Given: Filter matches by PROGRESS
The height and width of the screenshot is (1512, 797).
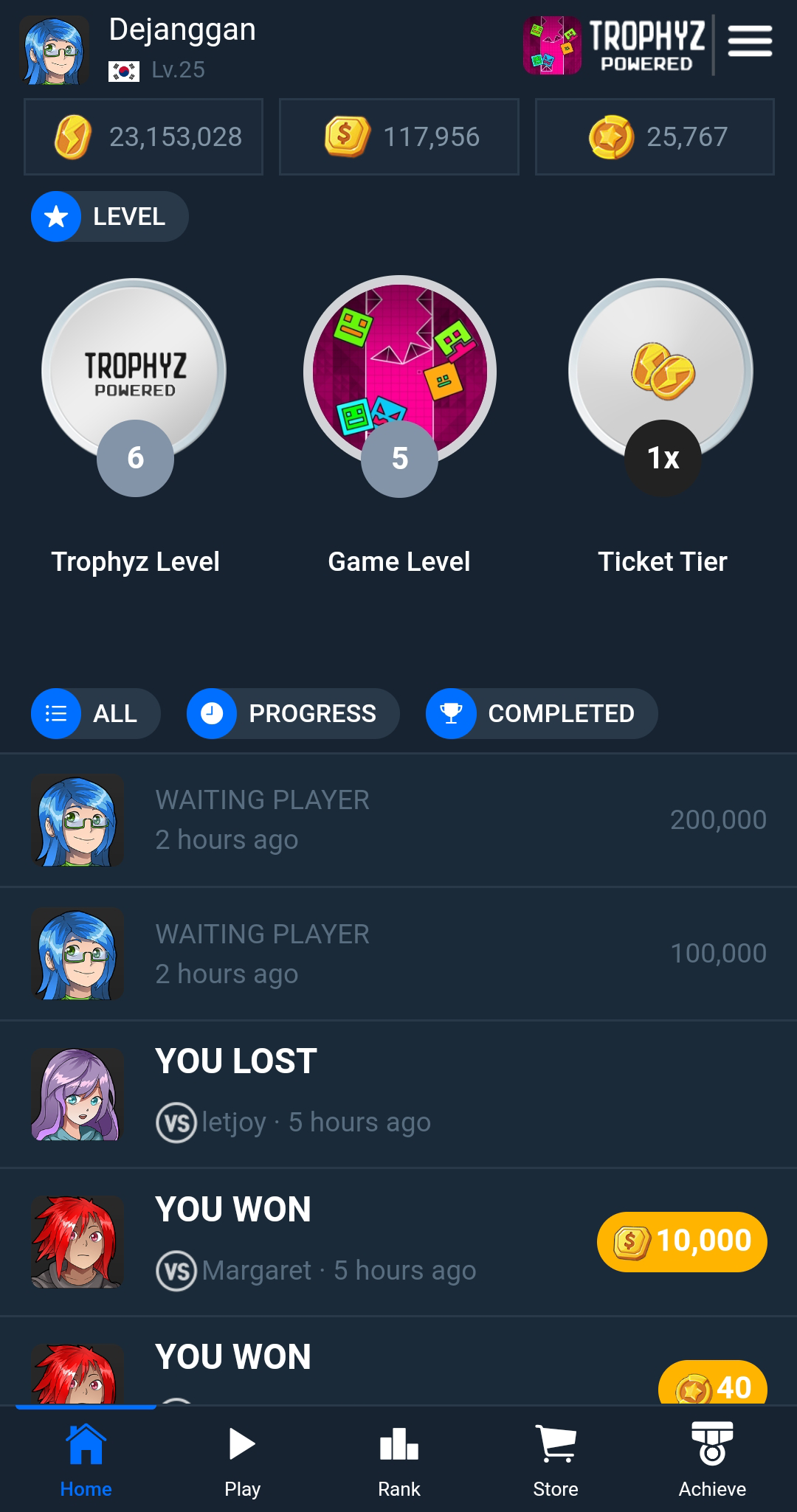Looking at the screenshot, I should [292, 713].
